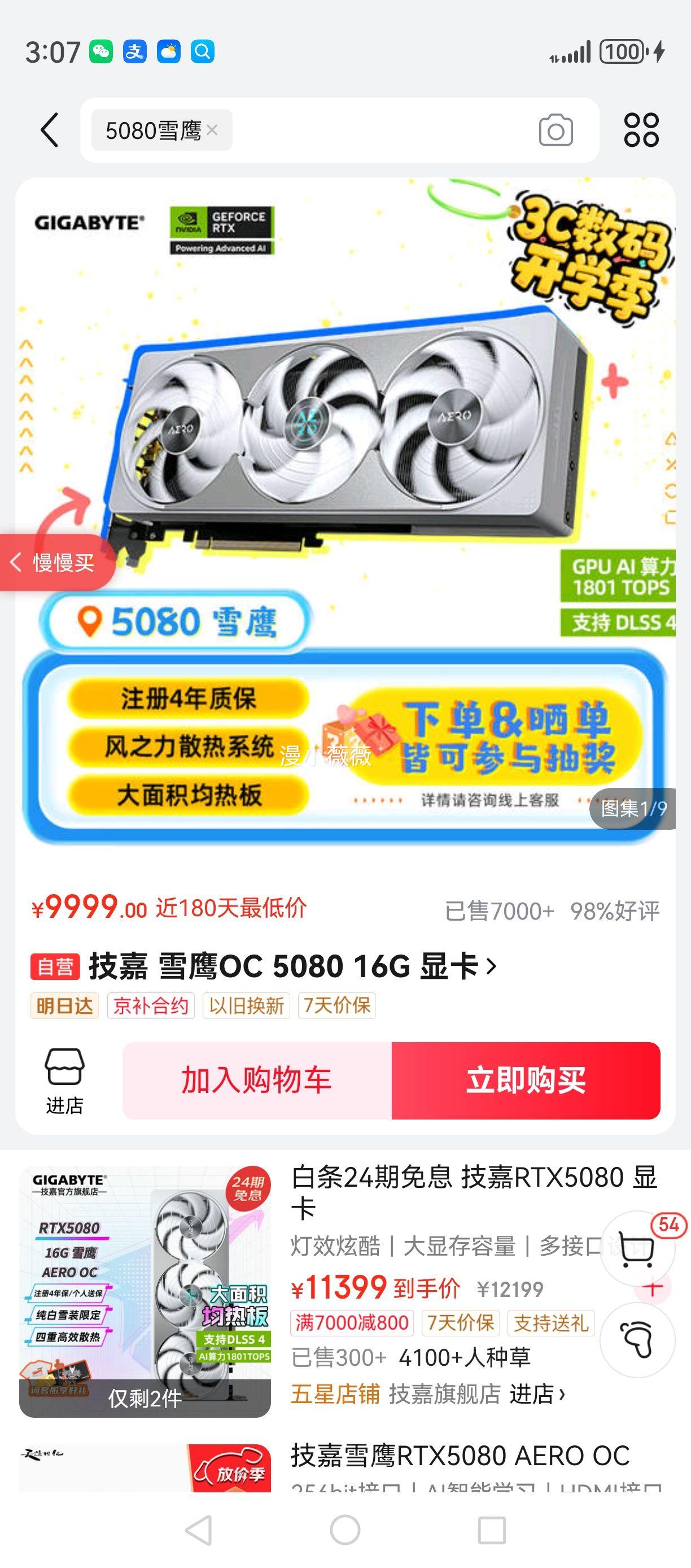
Task: Select the 京补合约 tab label
Action: [x=151, y=1005]
